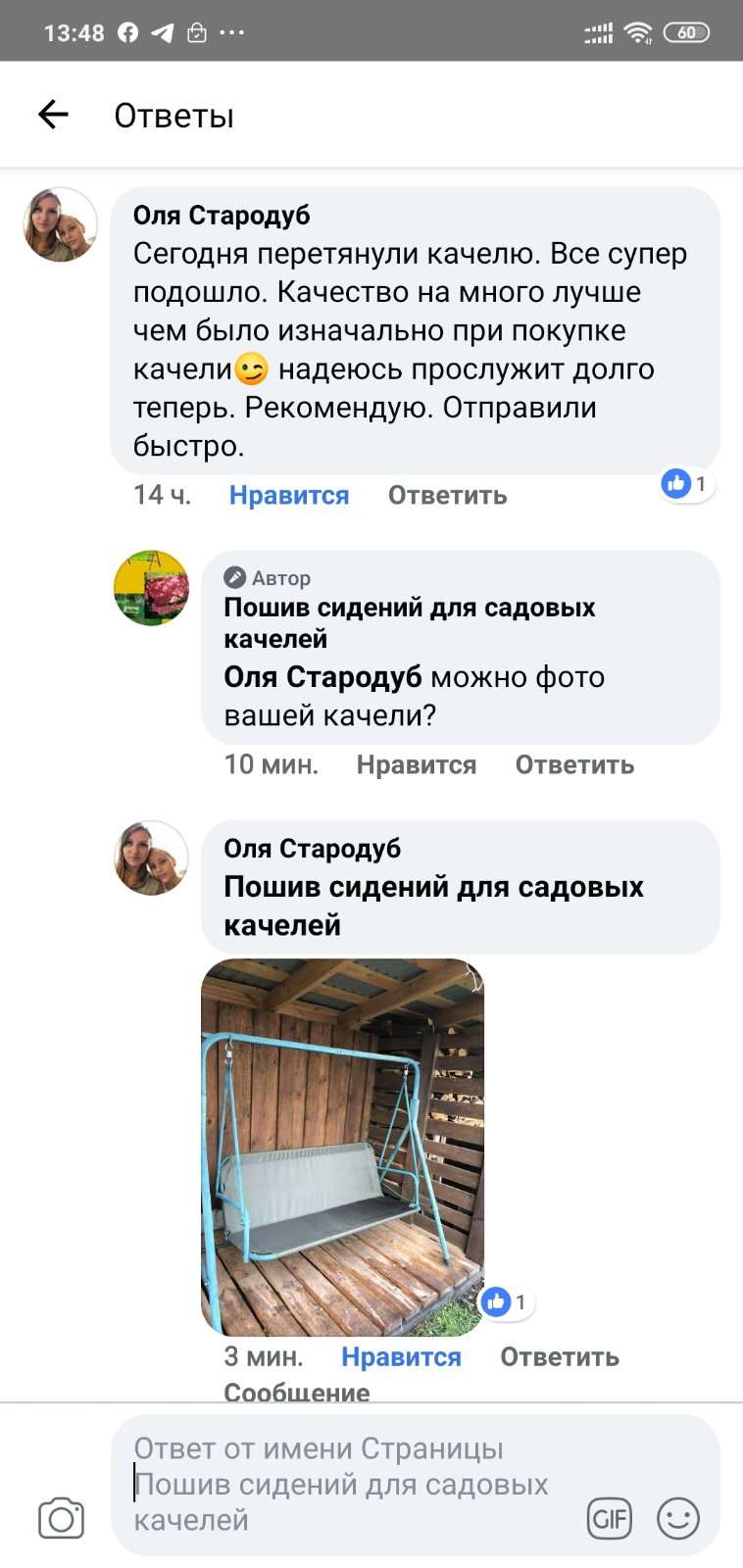Unlike the photo comment from 3 мин.
743x1568 pixels.
pyautogui.click(x=400, y=1356)
